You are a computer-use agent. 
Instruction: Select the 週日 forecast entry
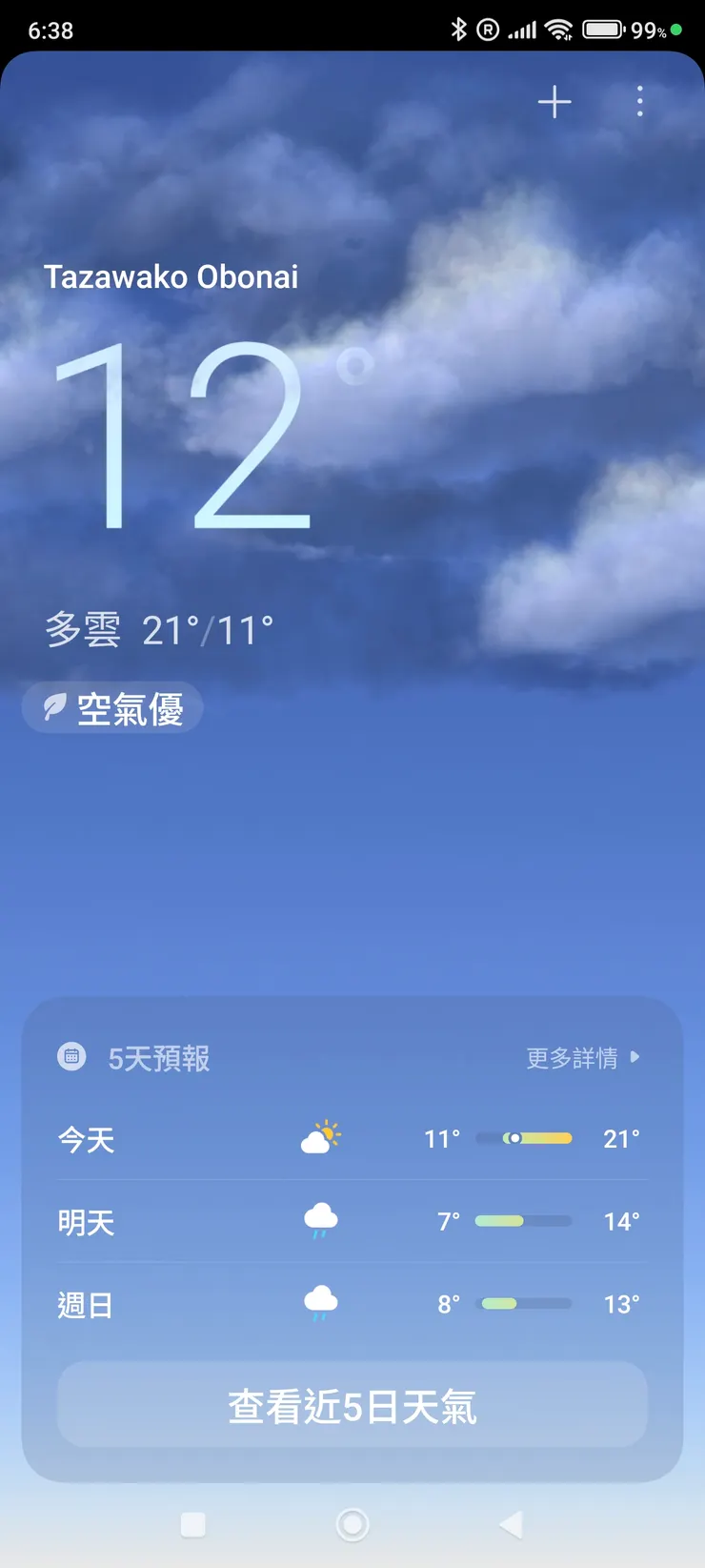click(x=352, y=1303)
